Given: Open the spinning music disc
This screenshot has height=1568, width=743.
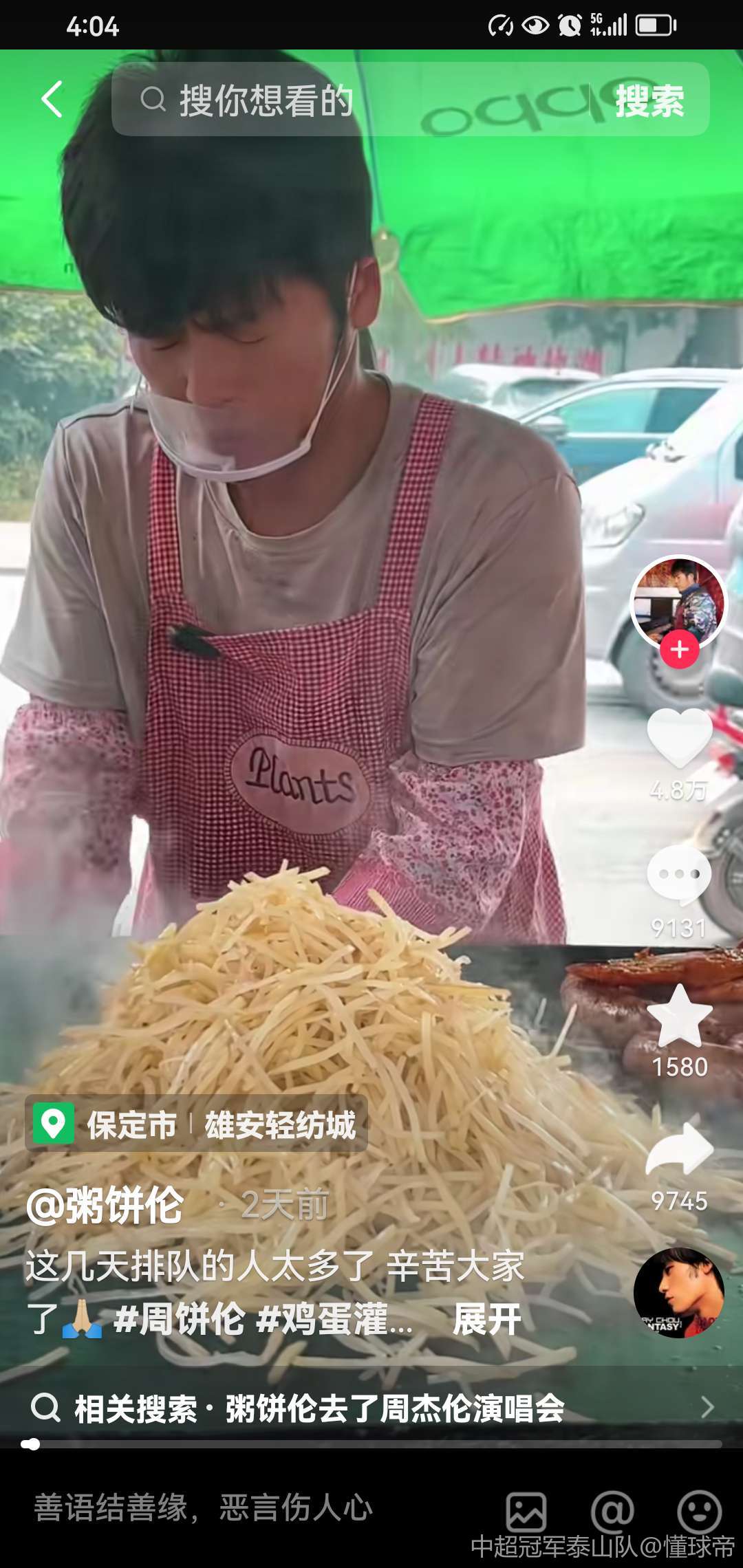Looking at the screenshot, I should click(x=678, y=1293).
